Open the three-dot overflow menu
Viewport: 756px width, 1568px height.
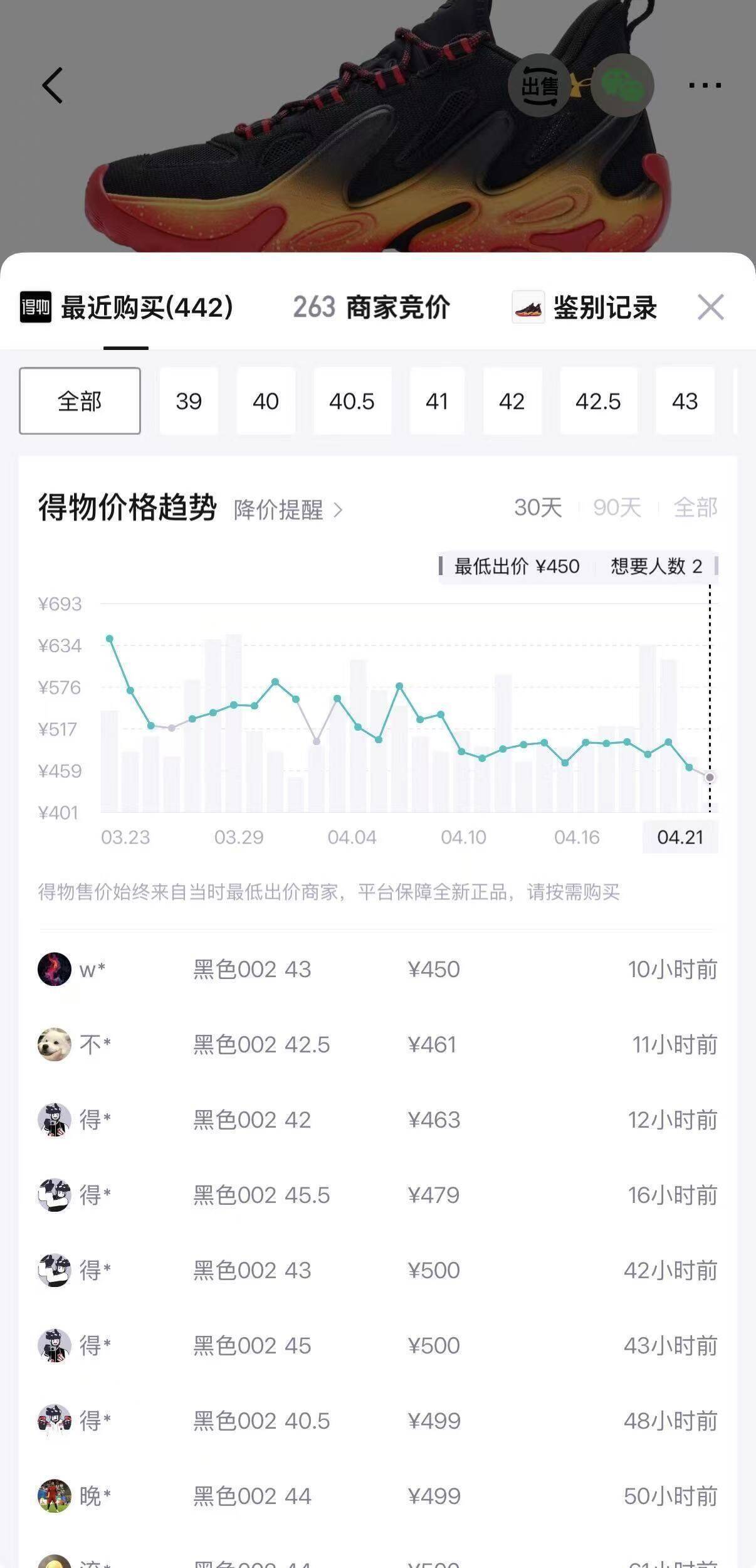coord(705,85)
